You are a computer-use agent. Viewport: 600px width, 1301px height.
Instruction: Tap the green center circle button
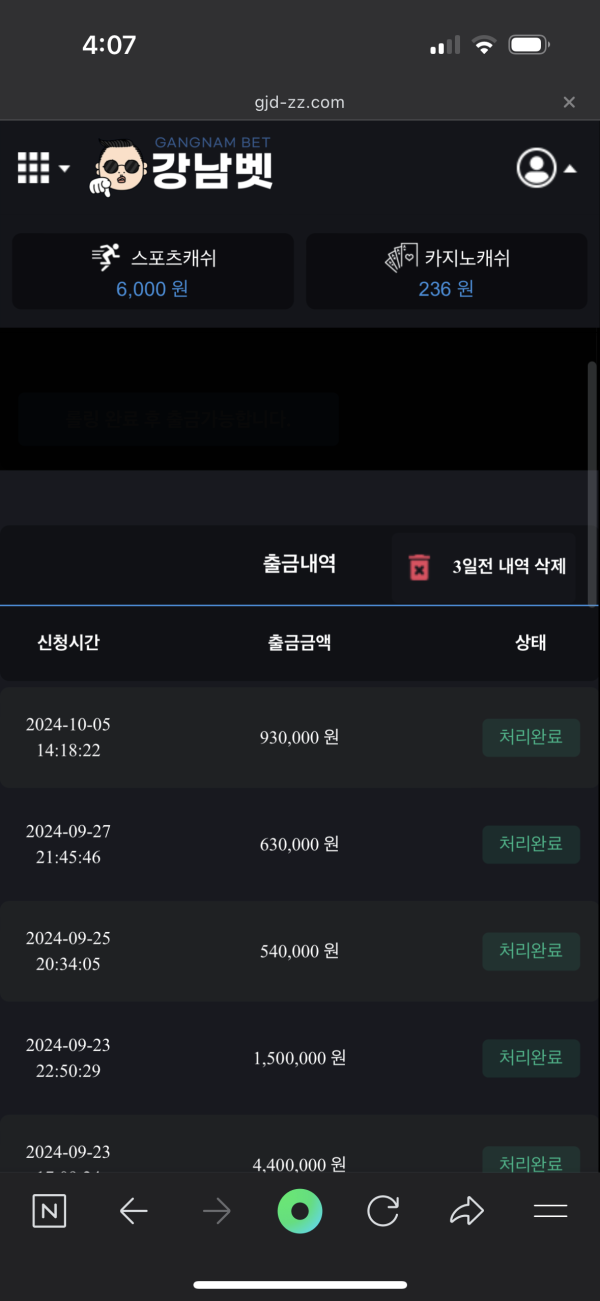tap(300, 1212)
